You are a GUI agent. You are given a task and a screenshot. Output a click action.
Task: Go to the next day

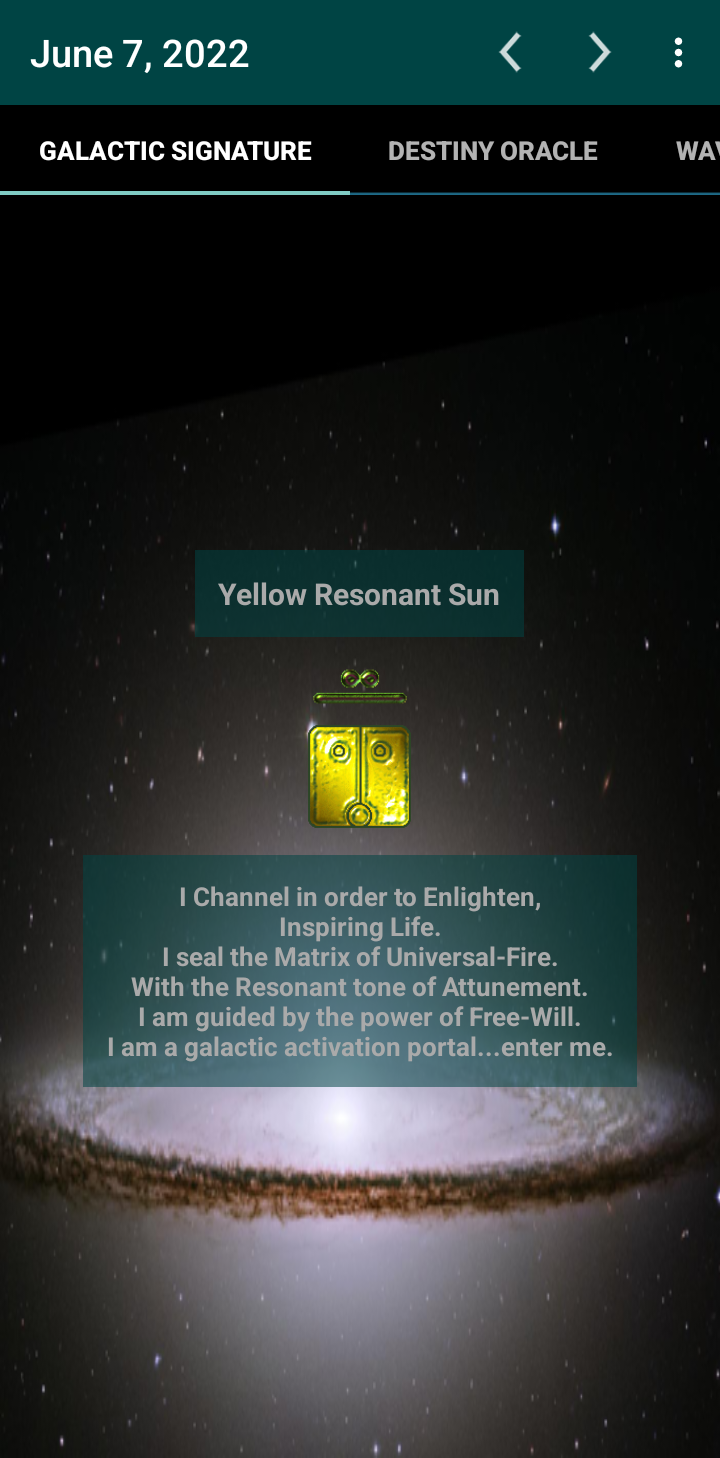[x=598, y=52]
